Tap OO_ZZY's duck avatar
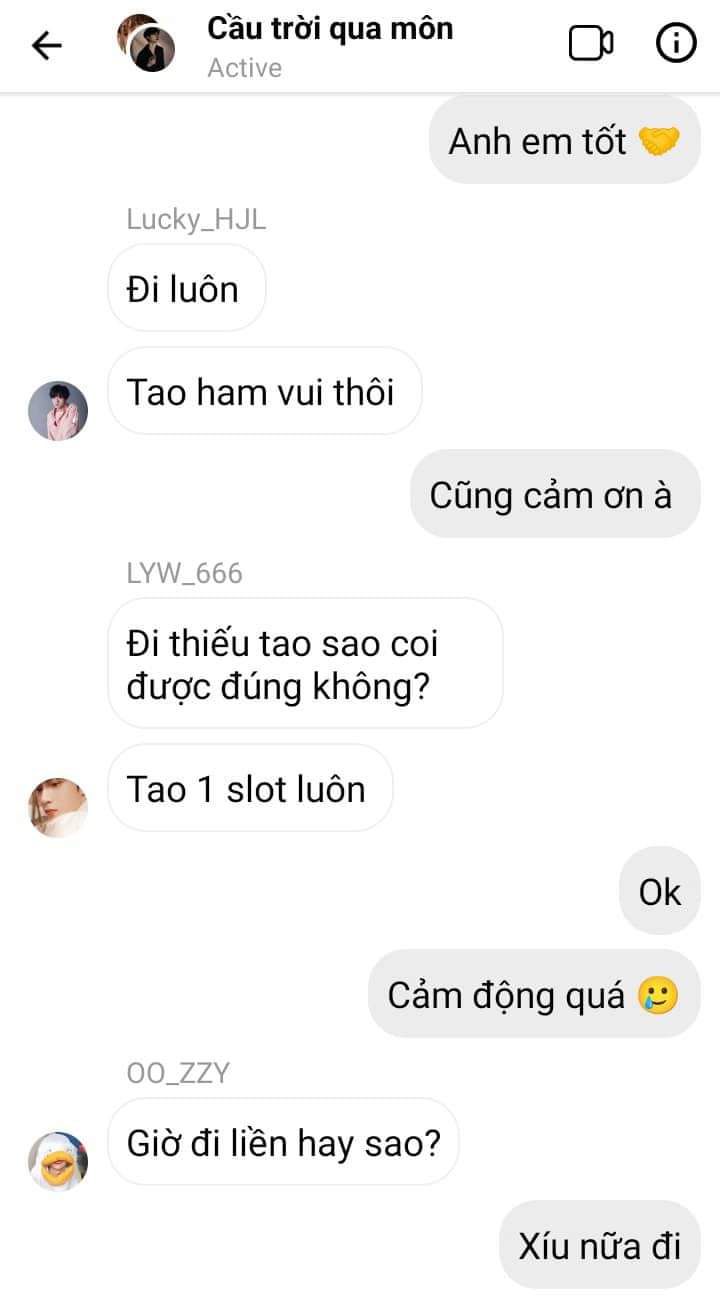720x1297 pixels. (58, 1160)
